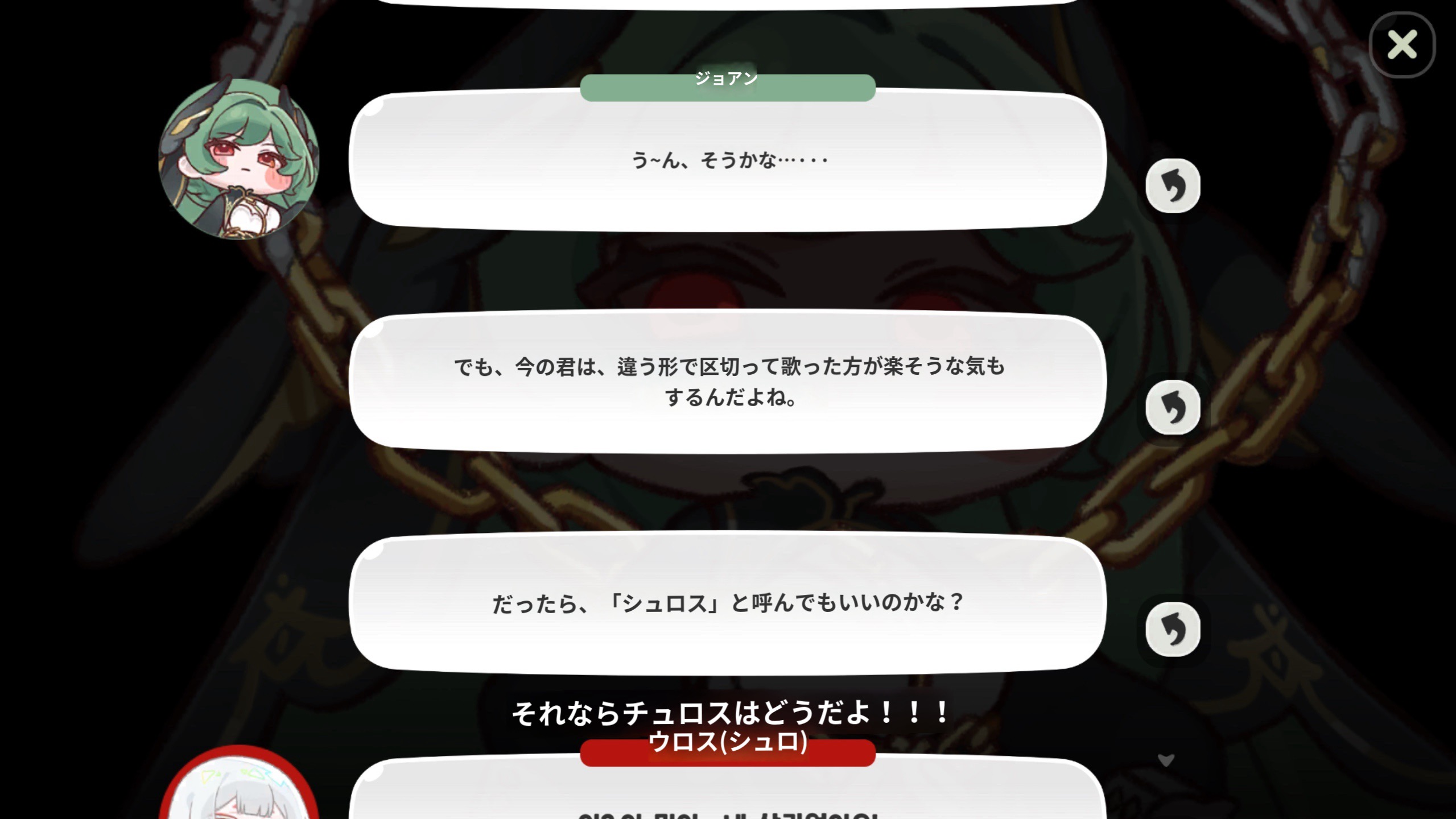Replay the line starting "でも、今の君は"
Image resolution: width=1456 pixels, height=819 pixels.
[1173, 407]
